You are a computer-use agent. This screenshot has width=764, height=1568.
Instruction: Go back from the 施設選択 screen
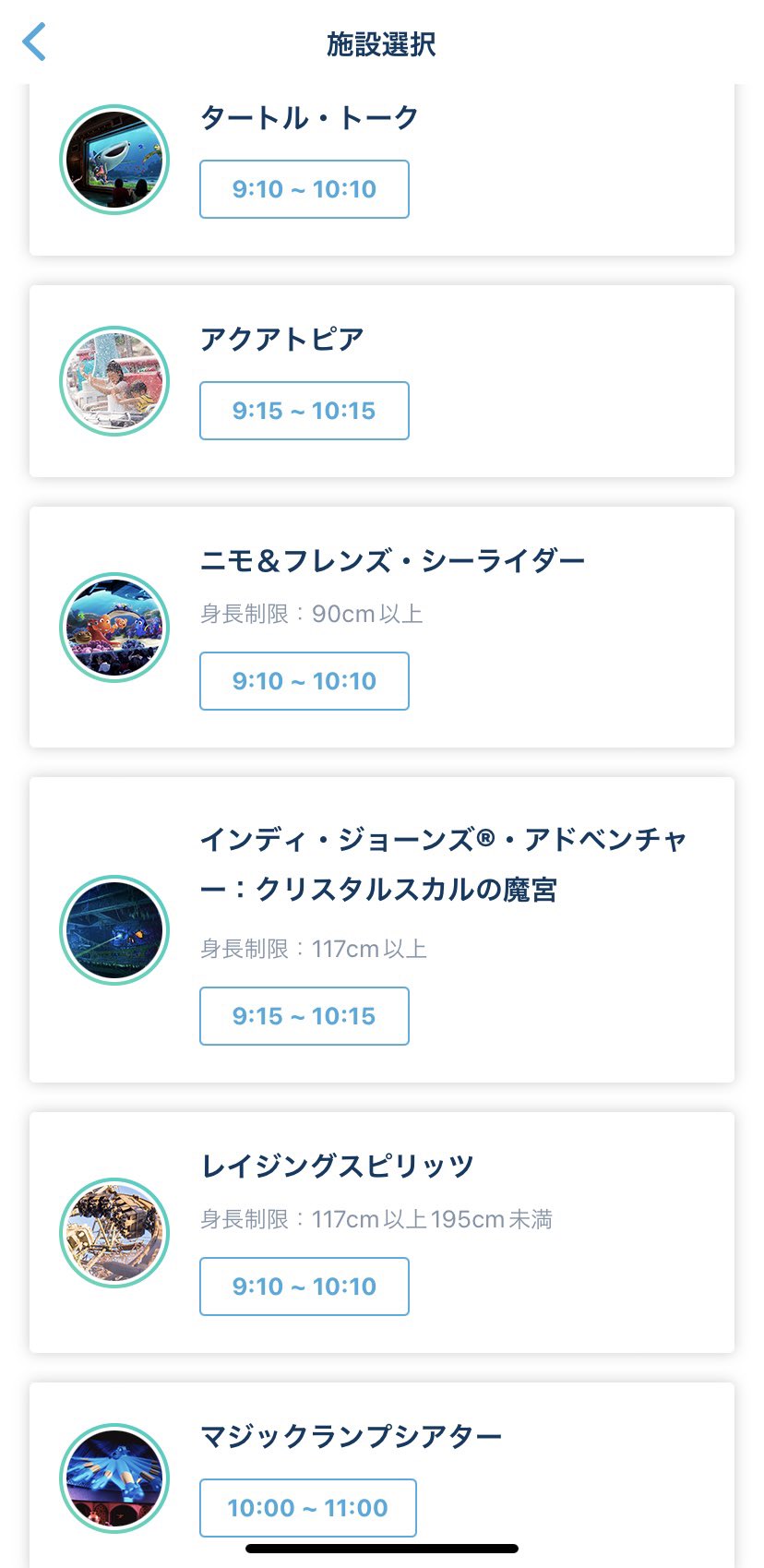click(x=35, y=42)
